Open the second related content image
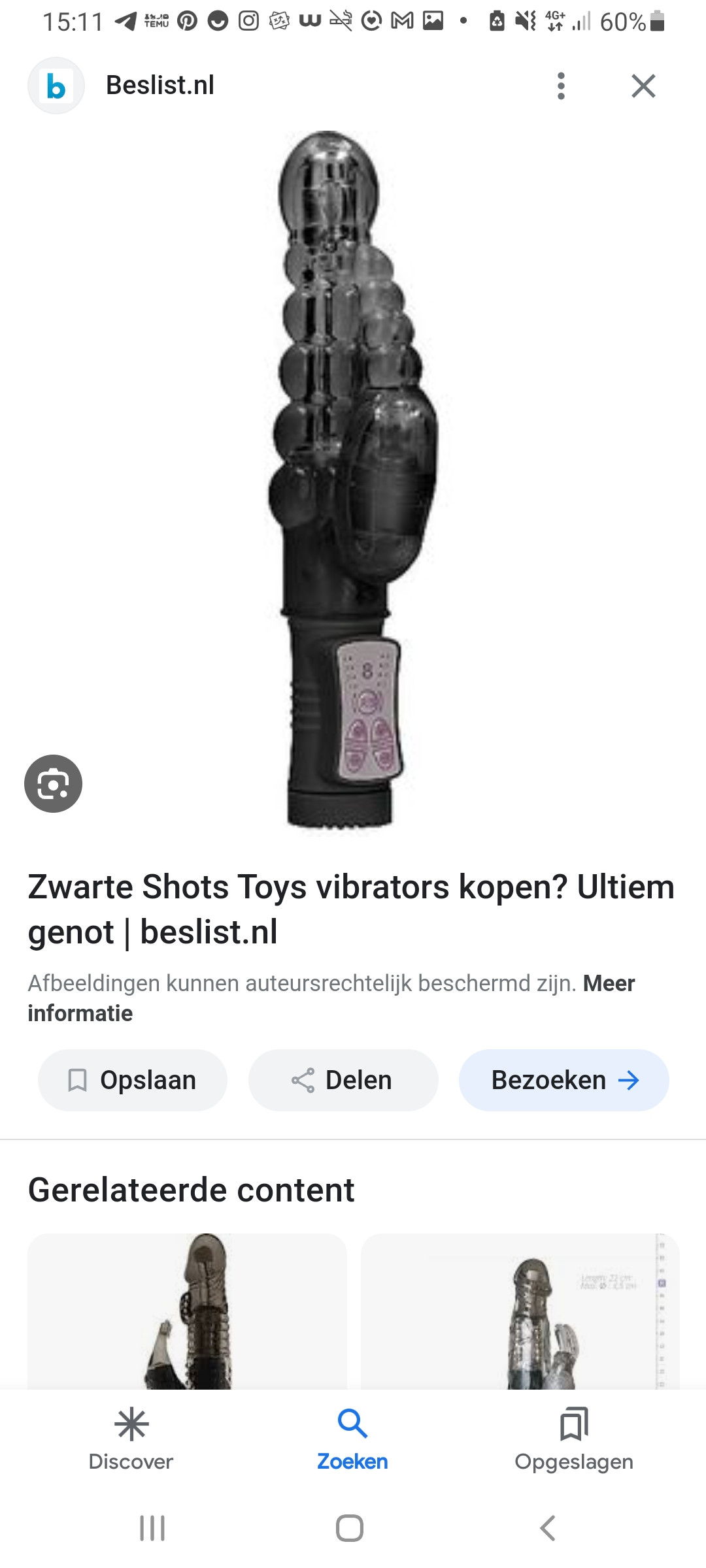The height and width of the screenshot is (1568, 706). [x=520, y=1311]
